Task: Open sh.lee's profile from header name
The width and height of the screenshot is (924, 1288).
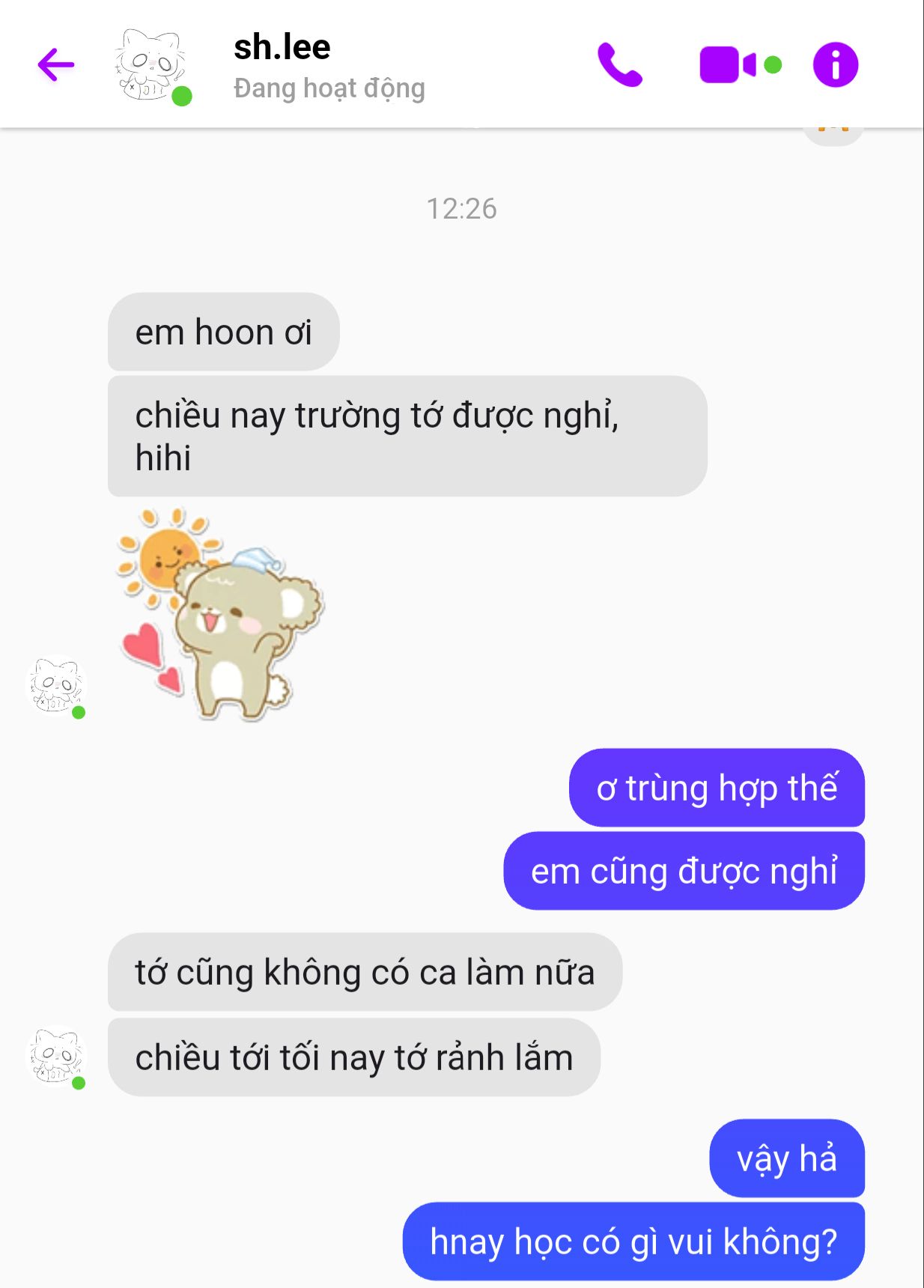Action: tap(282, 47)
